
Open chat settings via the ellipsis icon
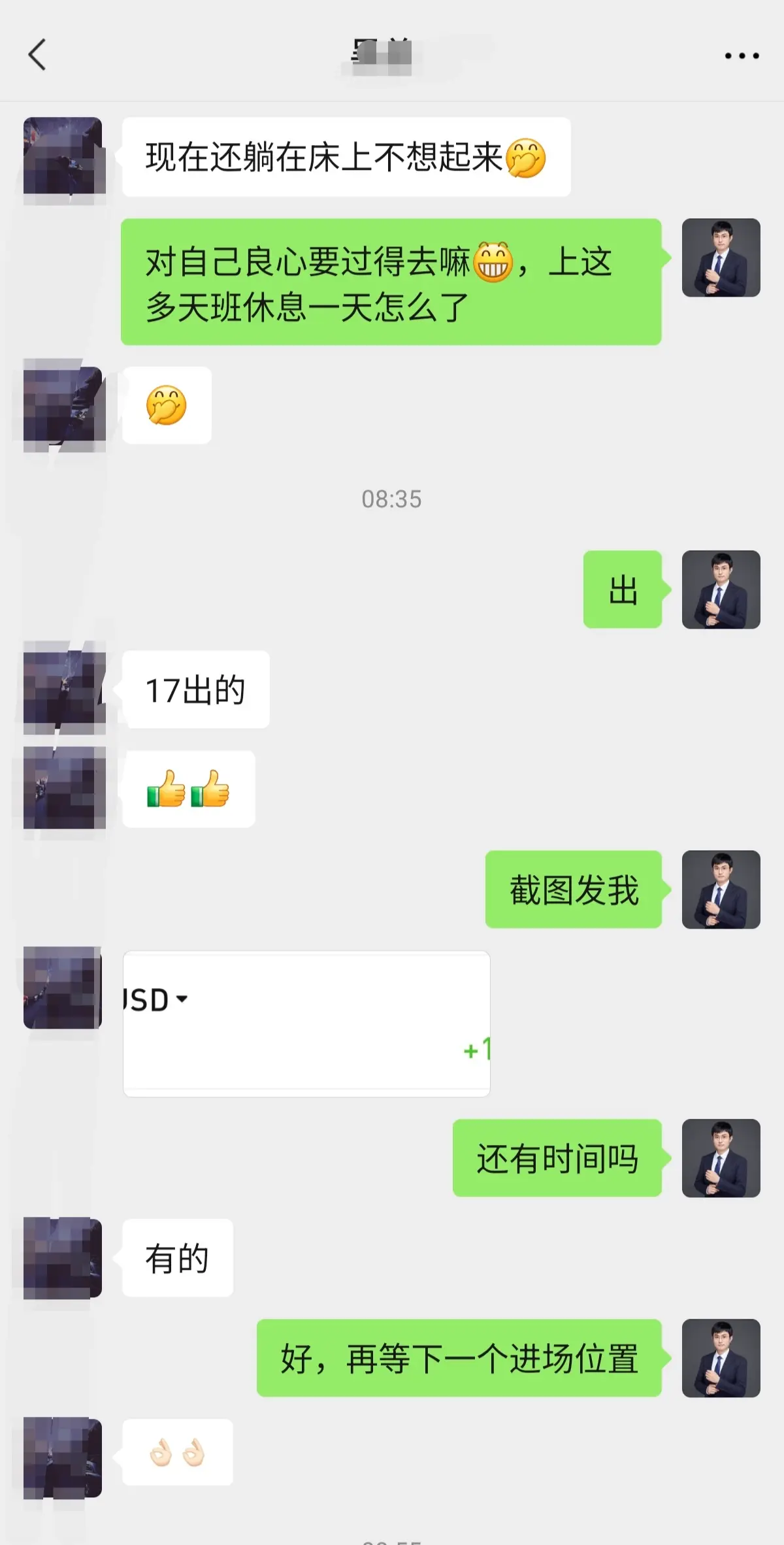pyautogui.click(x=736, y=56)
